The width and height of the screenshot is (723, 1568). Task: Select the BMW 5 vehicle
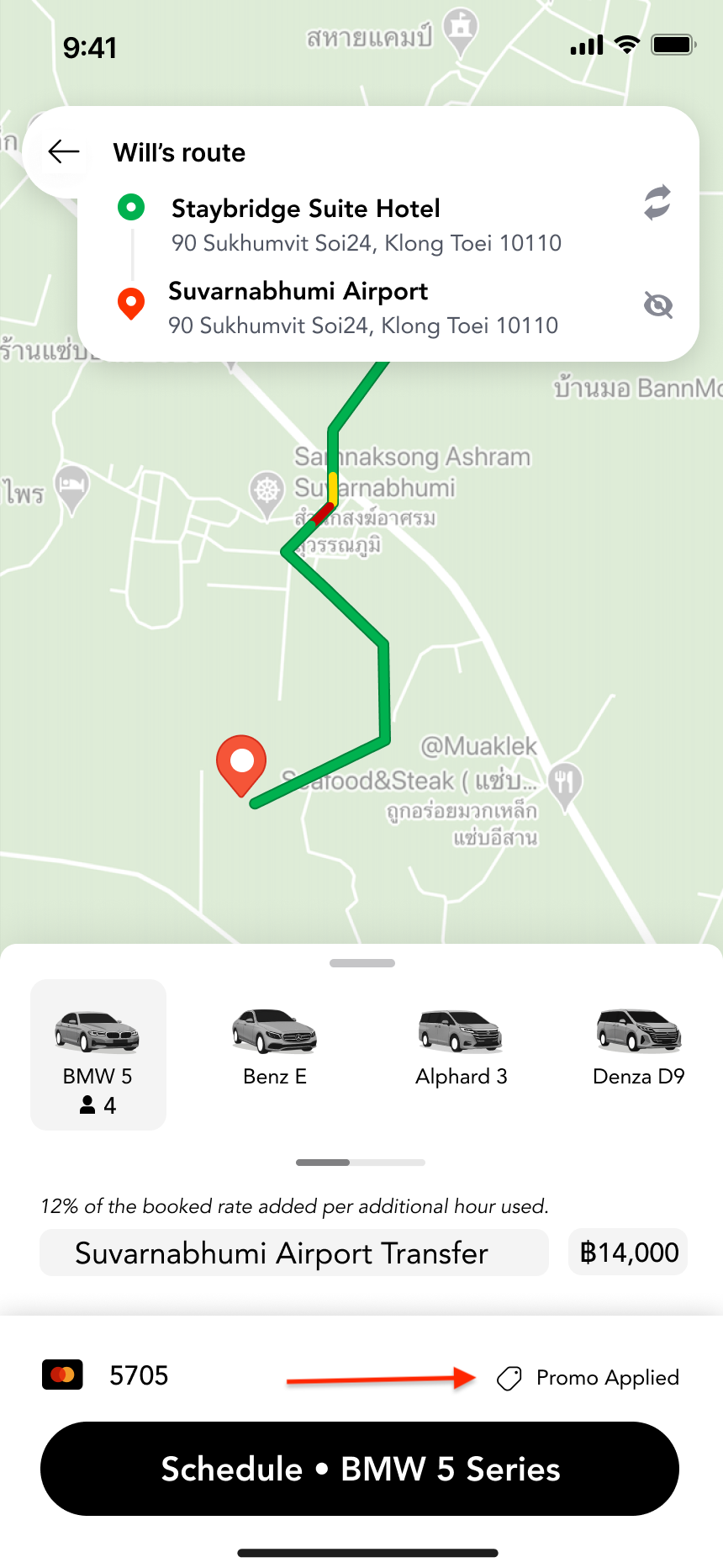click(98, 1053)
